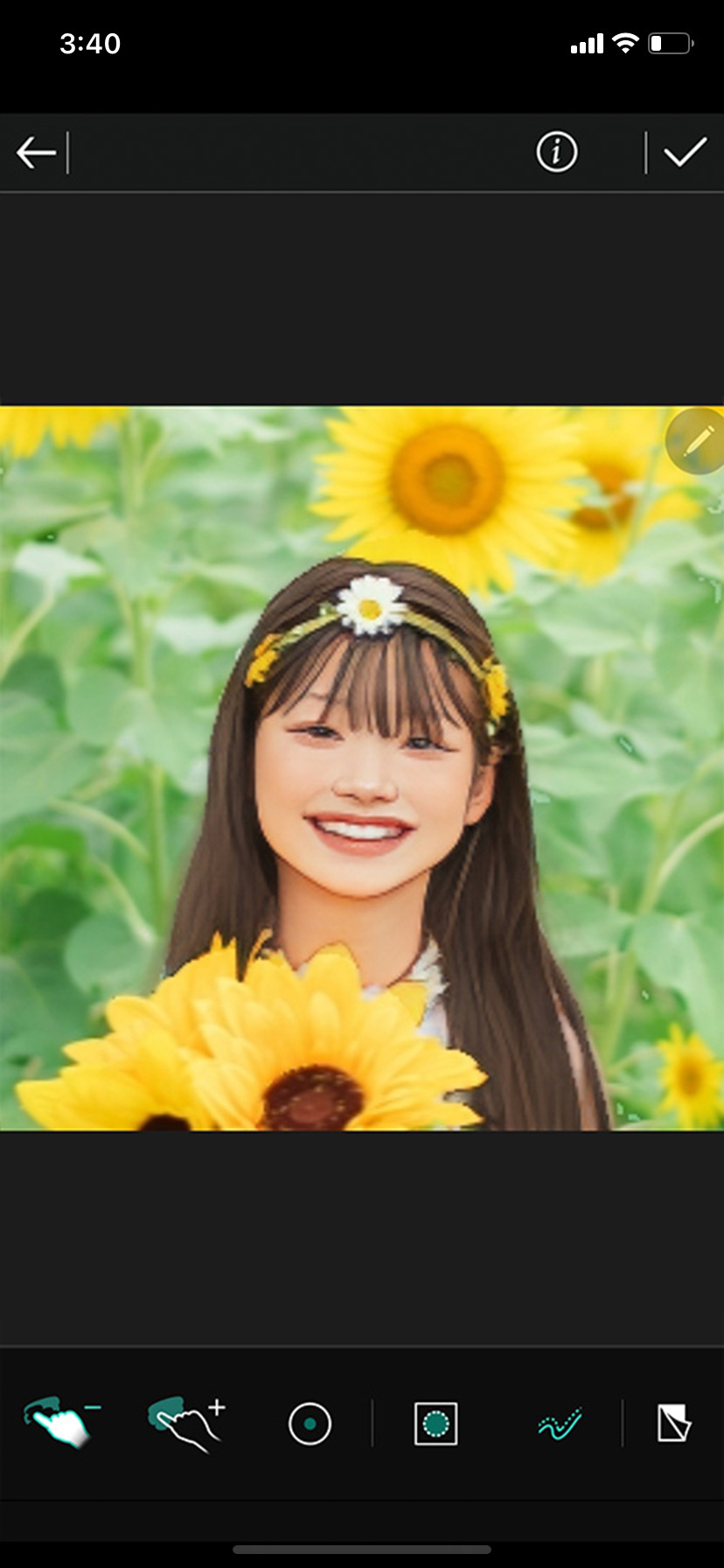Tap the invert mask icon
Viewport: 724px width, 1568px height.
[x=674, y=1424]
